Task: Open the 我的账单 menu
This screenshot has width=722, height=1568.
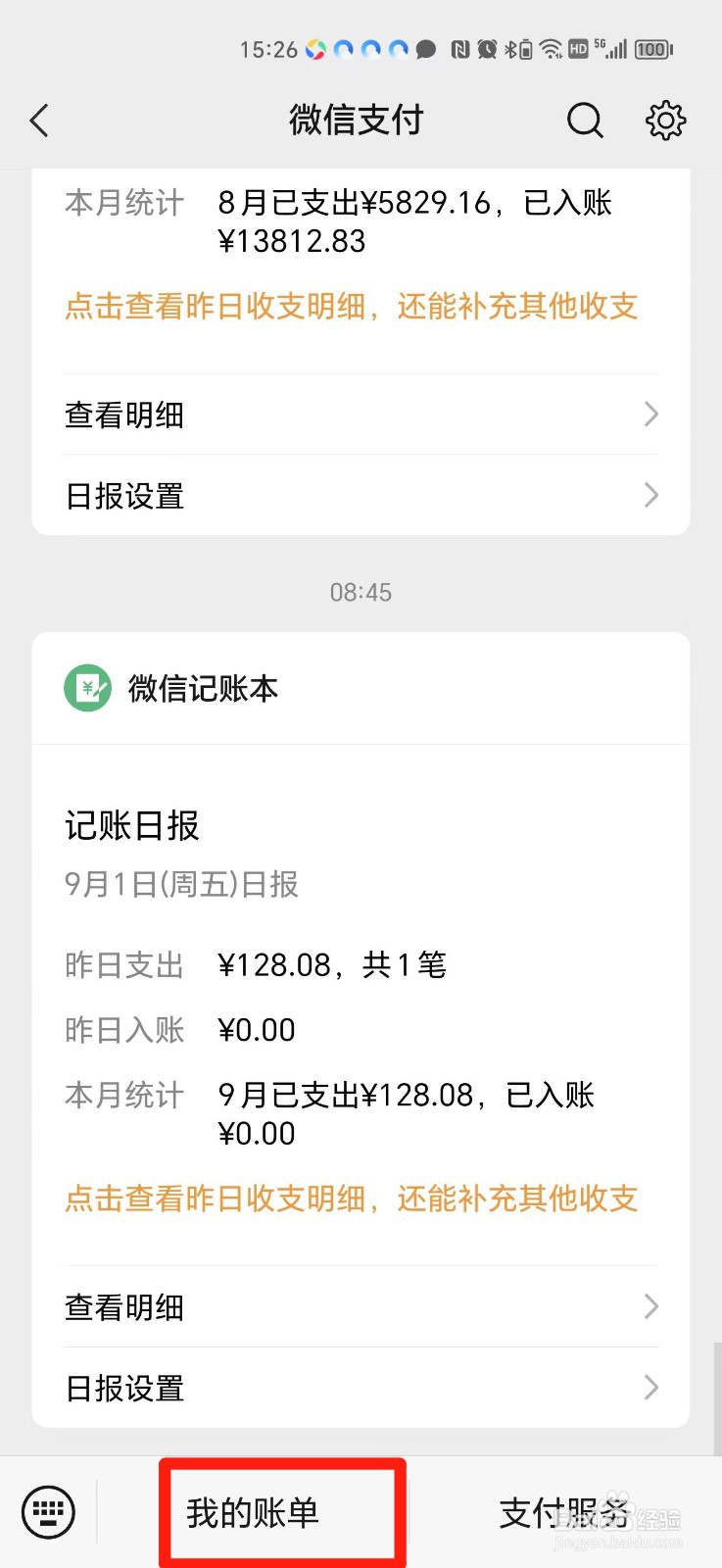Action: click(253, 1513)
